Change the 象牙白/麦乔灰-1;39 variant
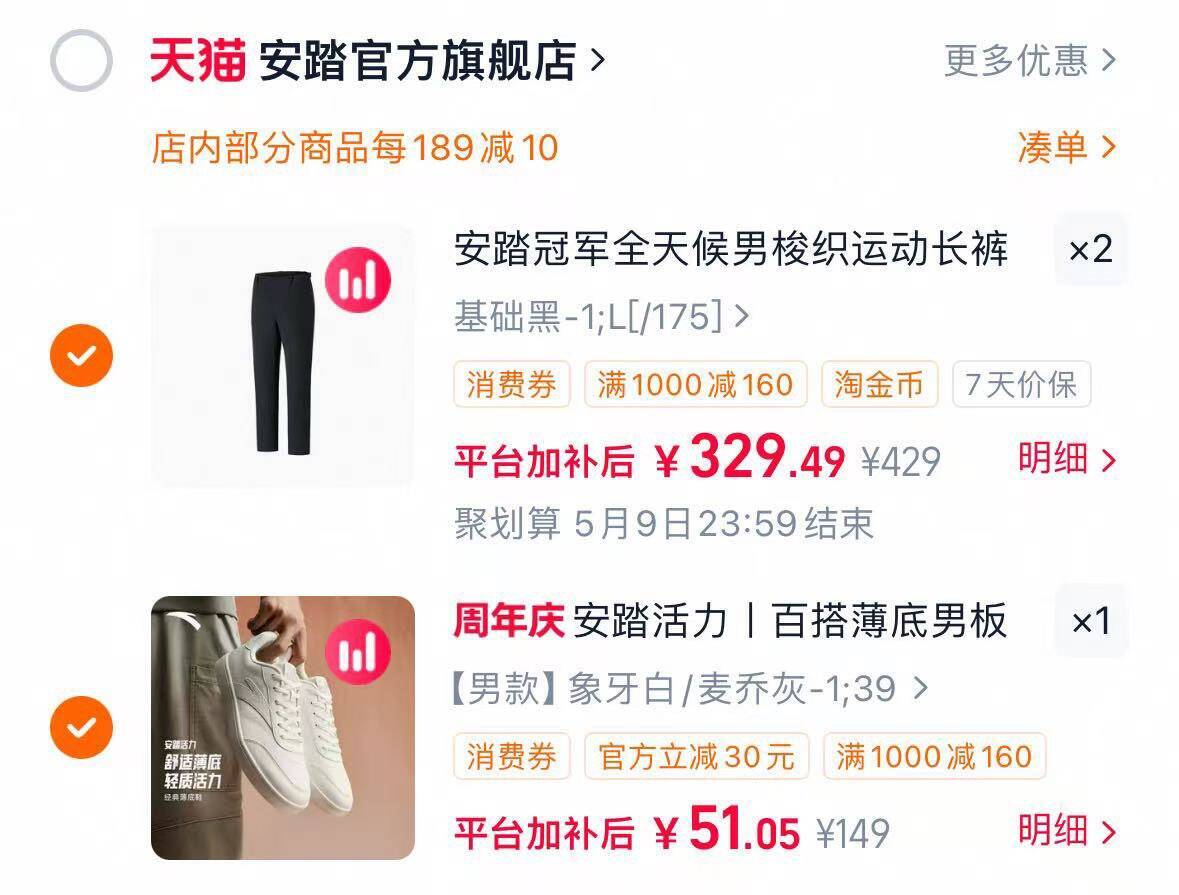The height and width of the screenshot is (895, 1179). 690,688
